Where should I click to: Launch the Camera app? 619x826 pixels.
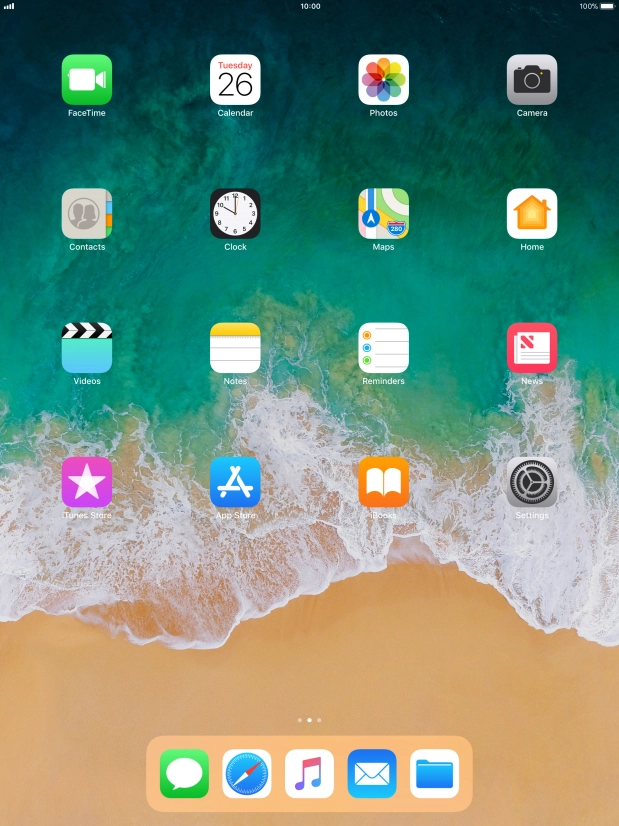coord(532,80)
